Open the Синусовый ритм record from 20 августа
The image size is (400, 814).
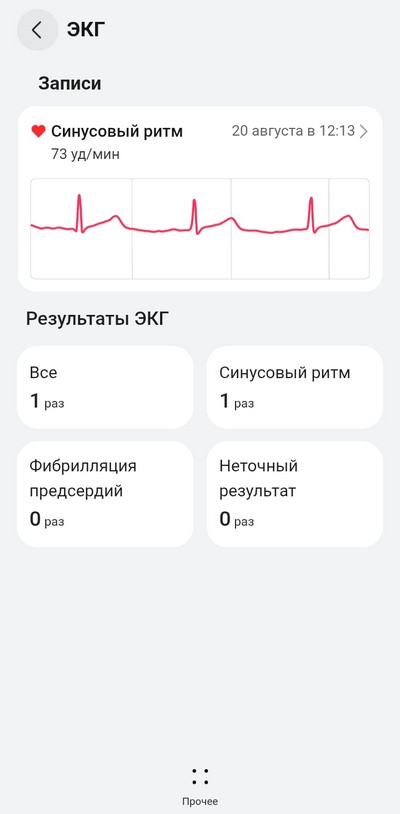coord(200,198)
